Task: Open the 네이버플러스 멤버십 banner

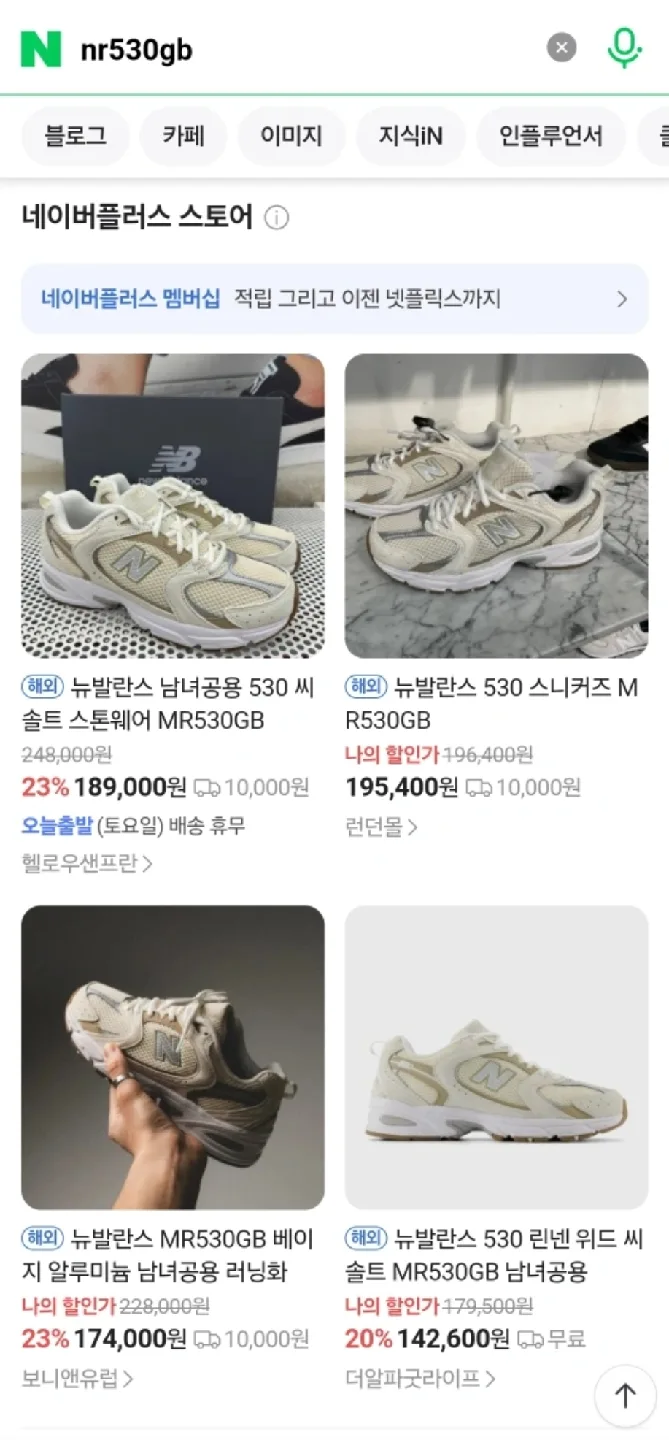Action: pyautogui.click(x=334, y=299)
